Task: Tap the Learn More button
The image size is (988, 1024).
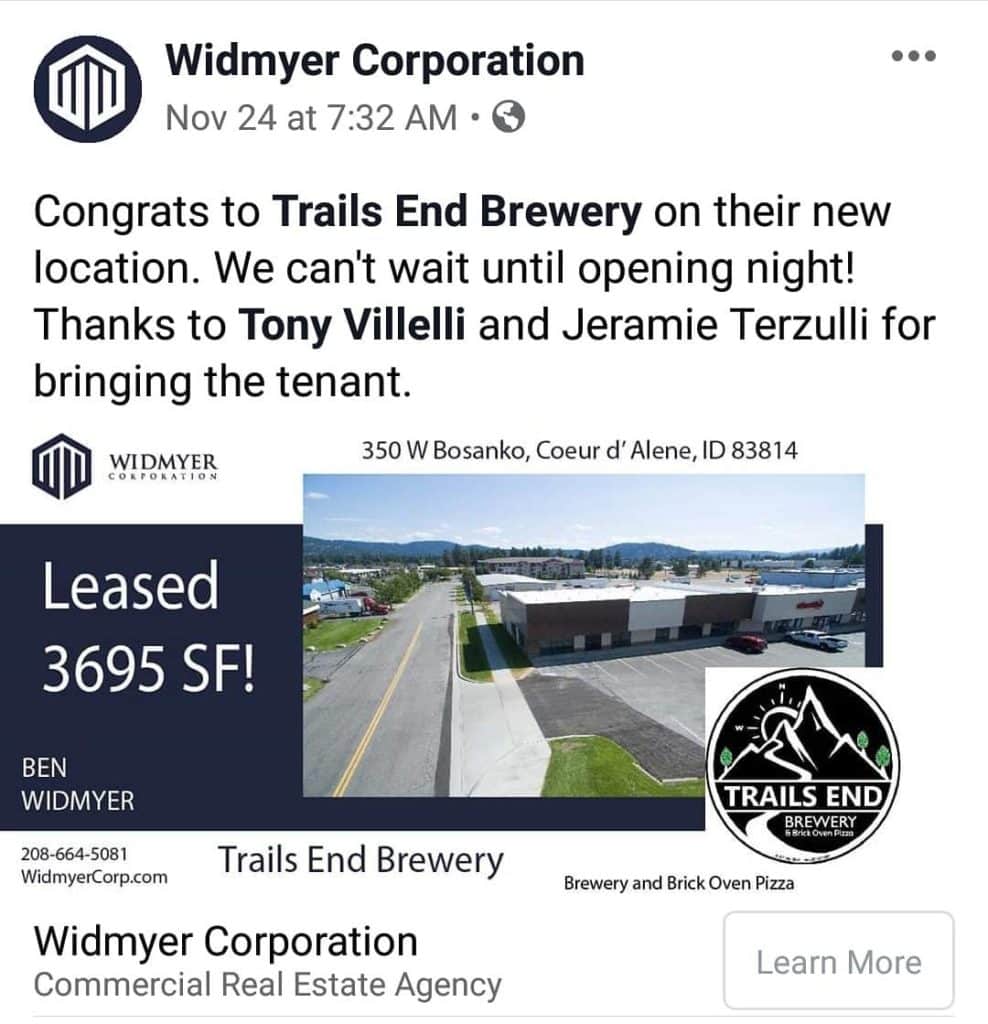Action: click(x=838, y=962)
